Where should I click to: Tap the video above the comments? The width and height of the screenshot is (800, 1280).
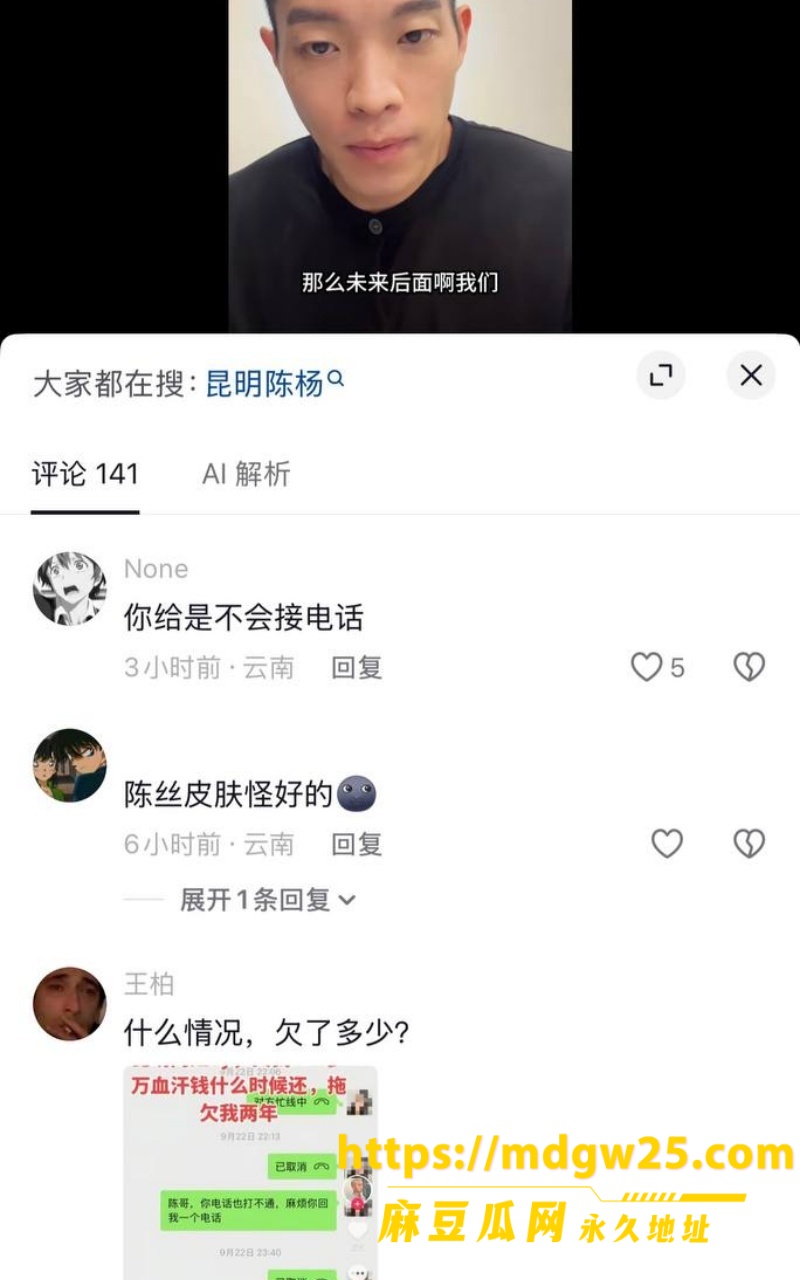400,166
